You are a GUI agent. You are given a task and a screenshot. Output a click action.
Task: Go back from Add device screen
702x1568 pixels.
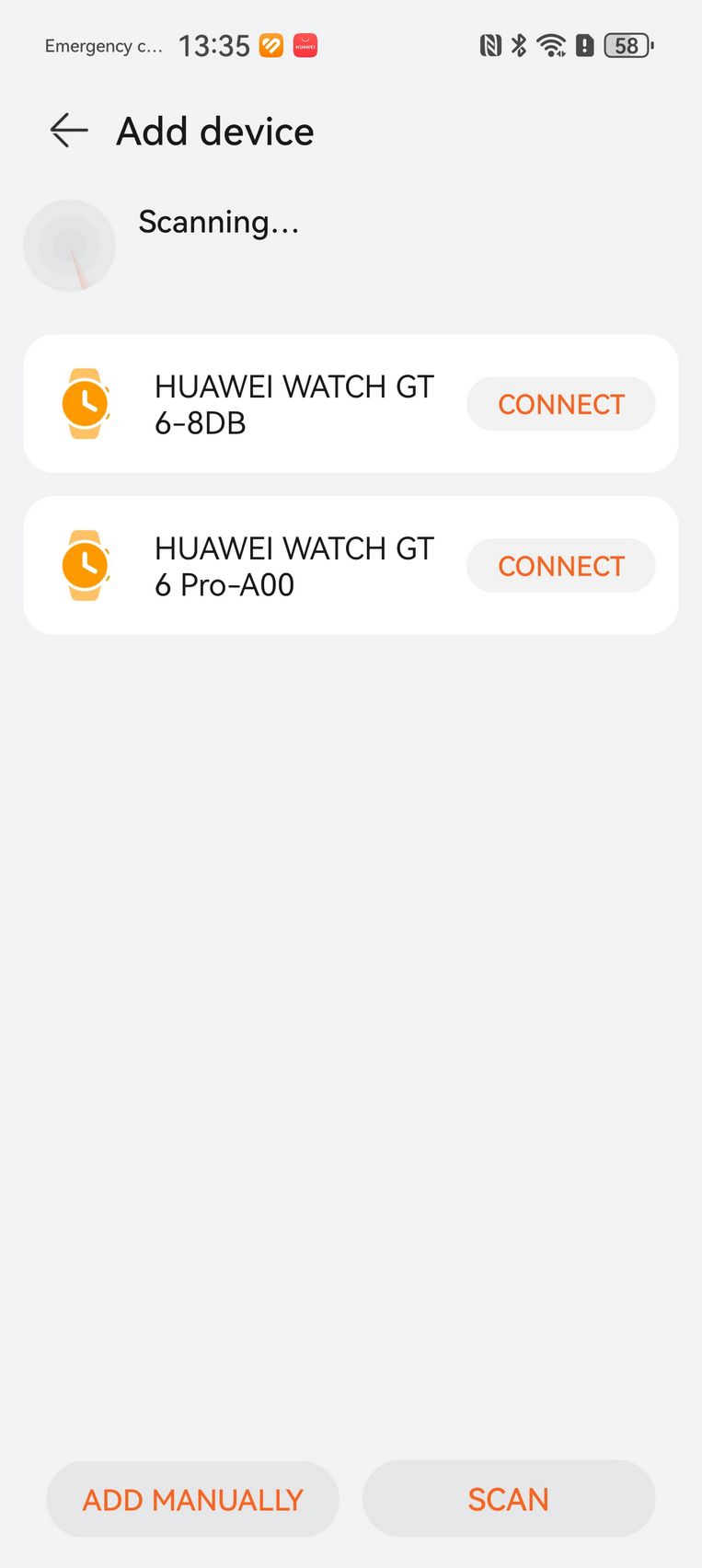69,131
